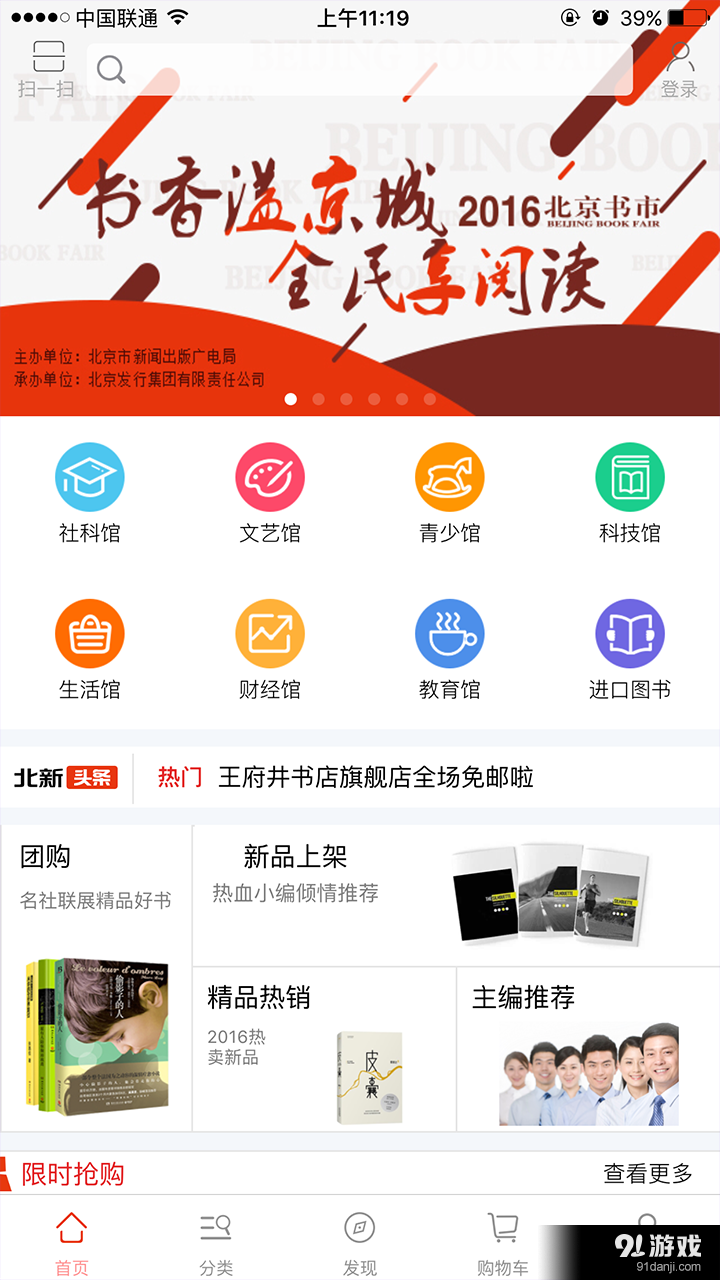This screenshot has width=720, height=1280.
Task: Open the 社科馆 (Social Sciences) category icon
Action: click(90, 477)
